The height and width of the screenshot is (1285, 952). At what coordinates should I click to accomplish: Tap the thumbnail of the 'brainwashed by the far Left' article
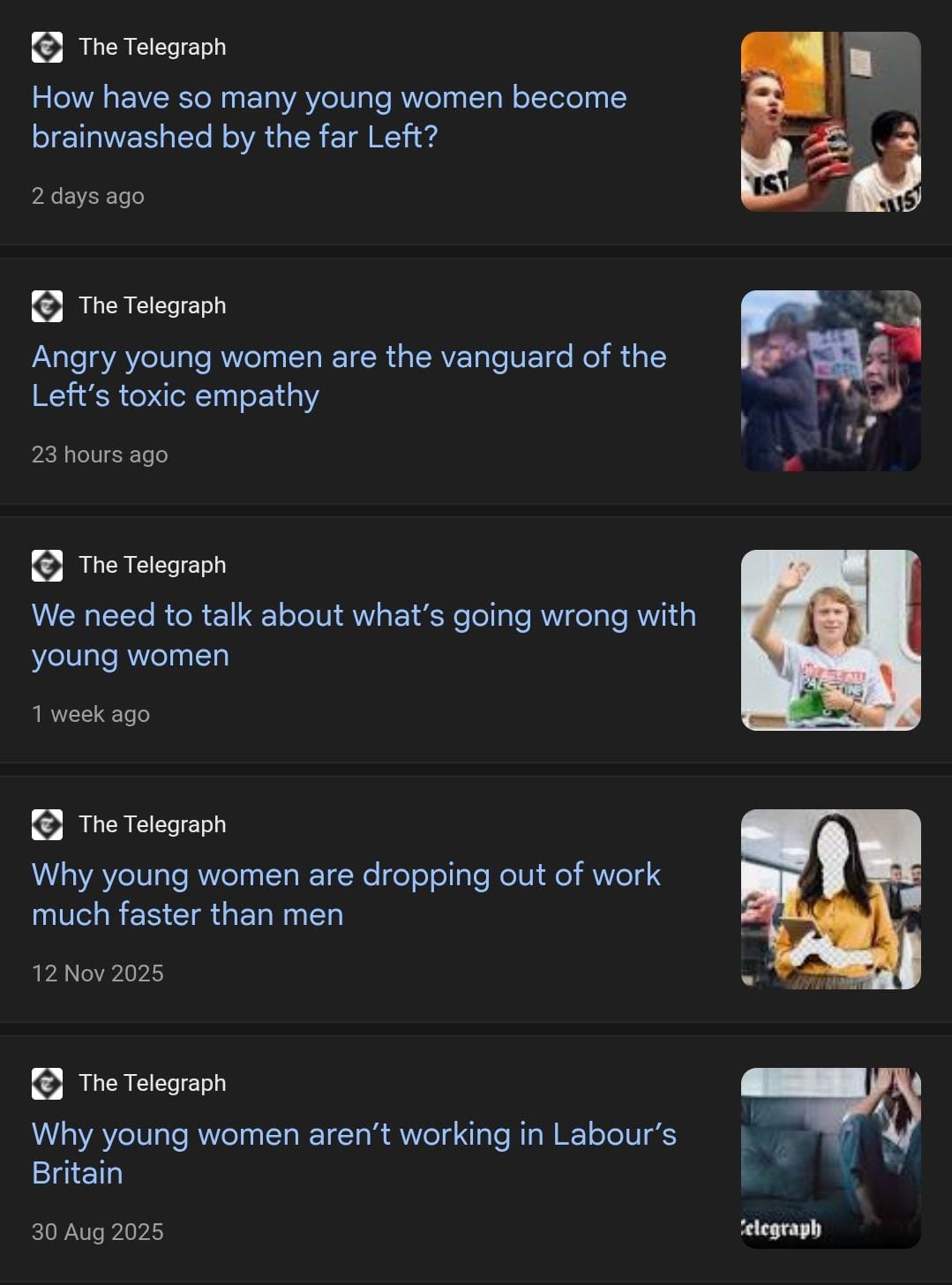coord(830,122)
